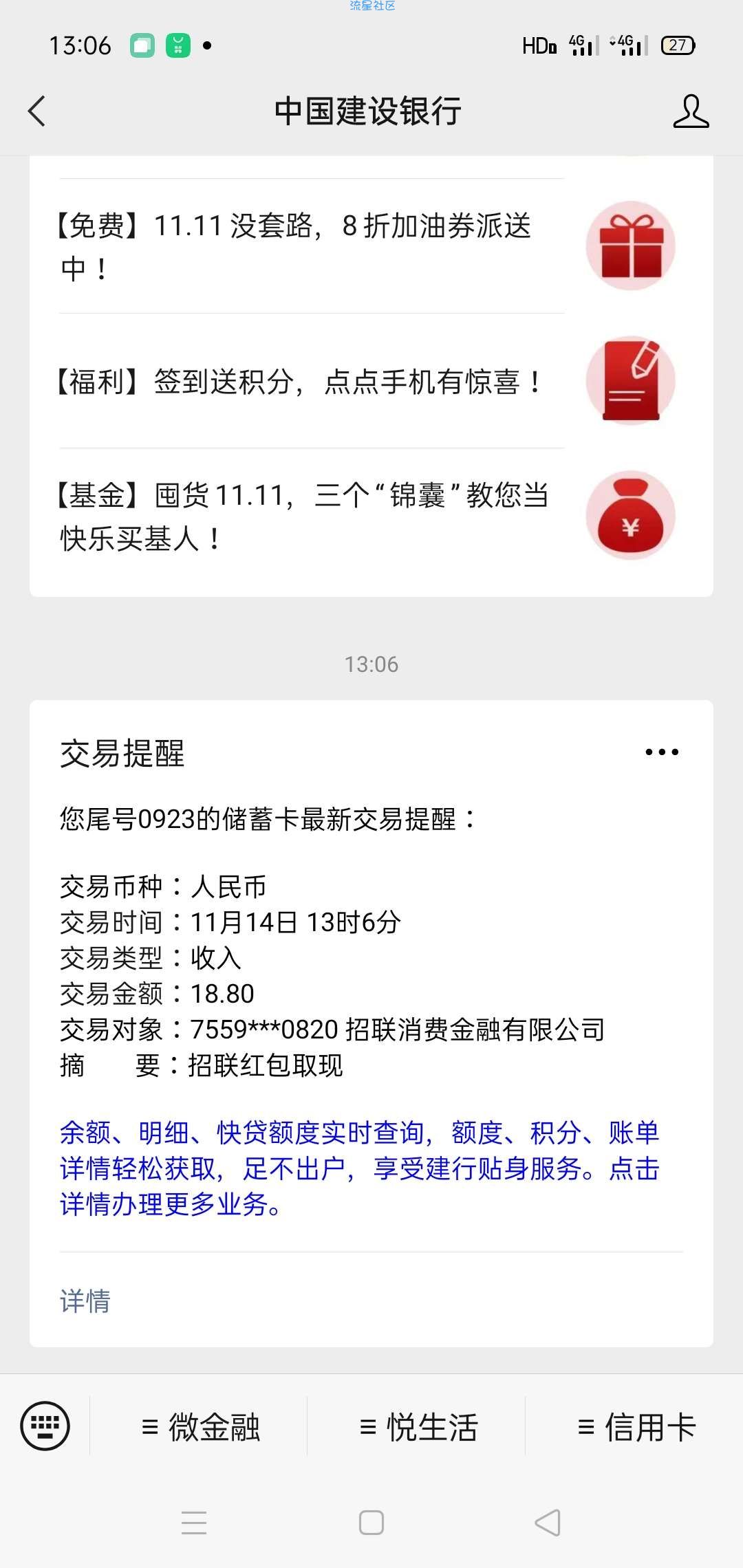Viewport: 743px width, 1568px height.
Task: Open the 信用卡 menu
Action: pos(635,1426)
